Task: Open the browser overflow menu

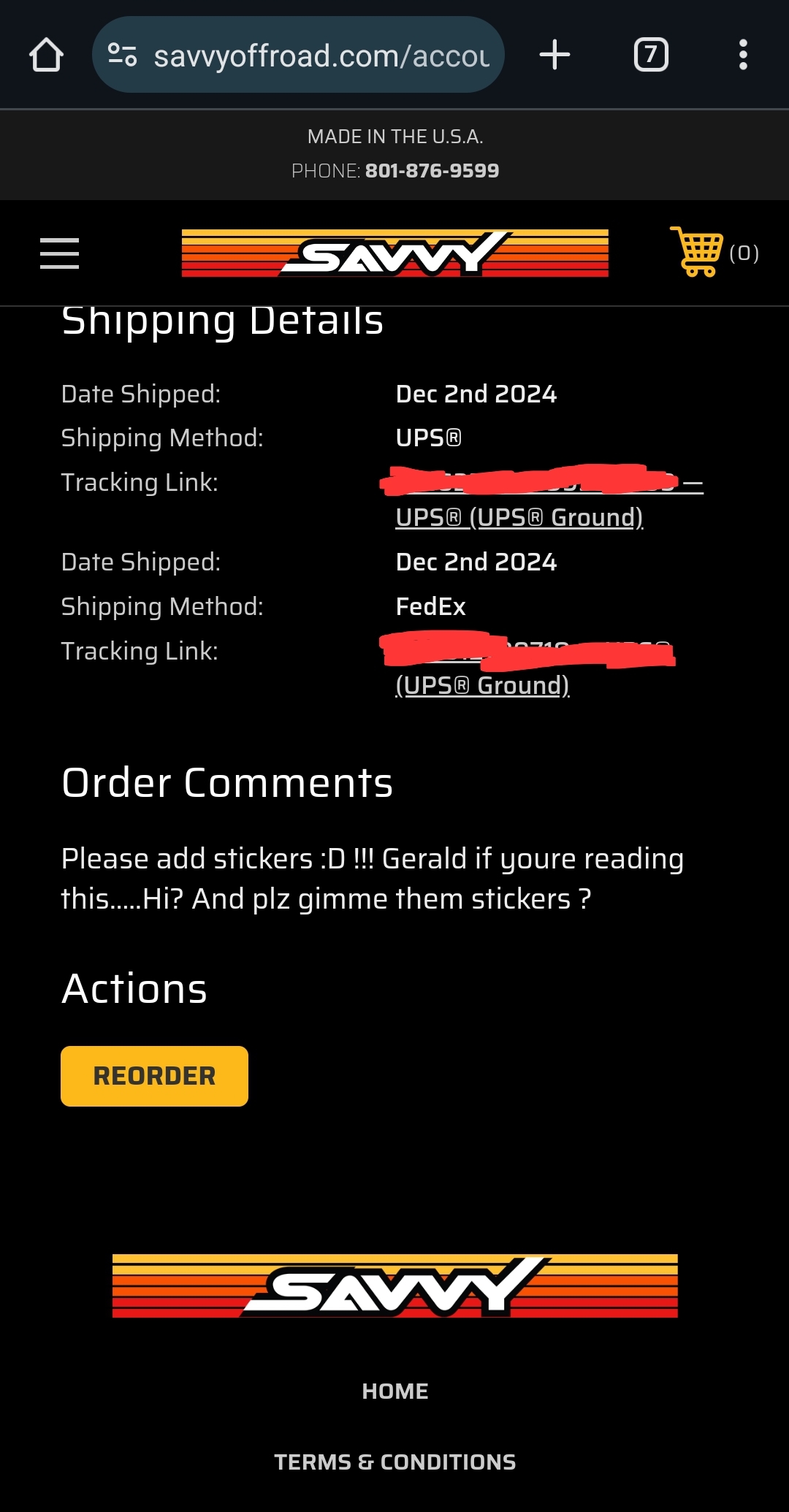Action: pos(743,55)
